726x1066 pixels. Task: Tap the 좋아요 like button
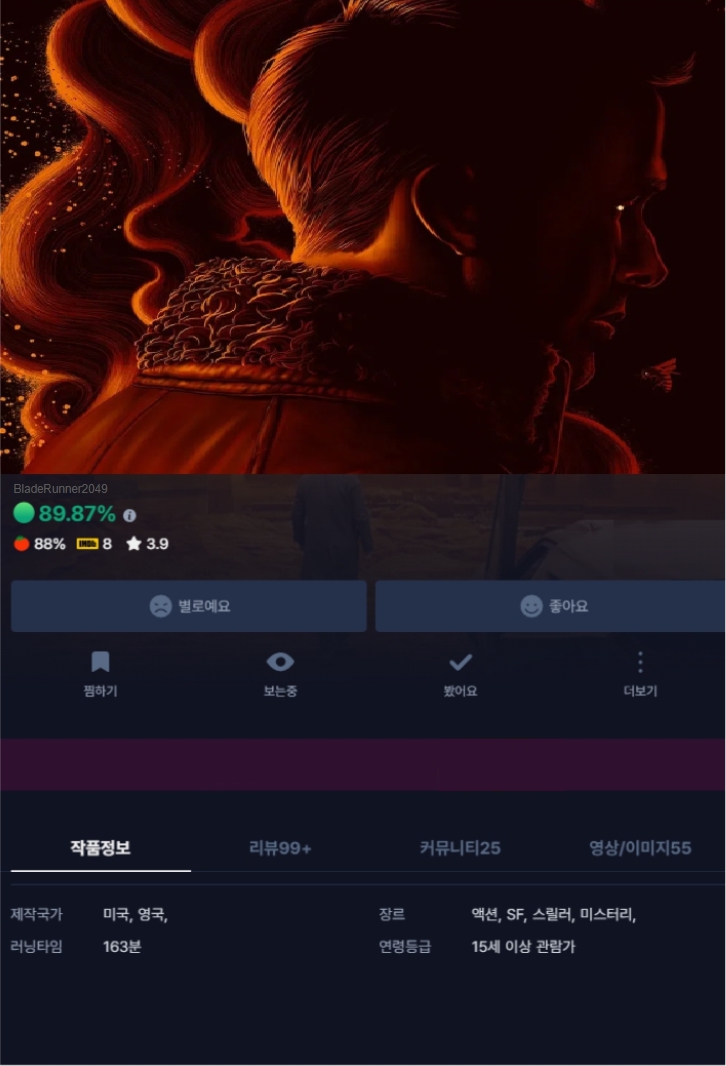point(550,606)
